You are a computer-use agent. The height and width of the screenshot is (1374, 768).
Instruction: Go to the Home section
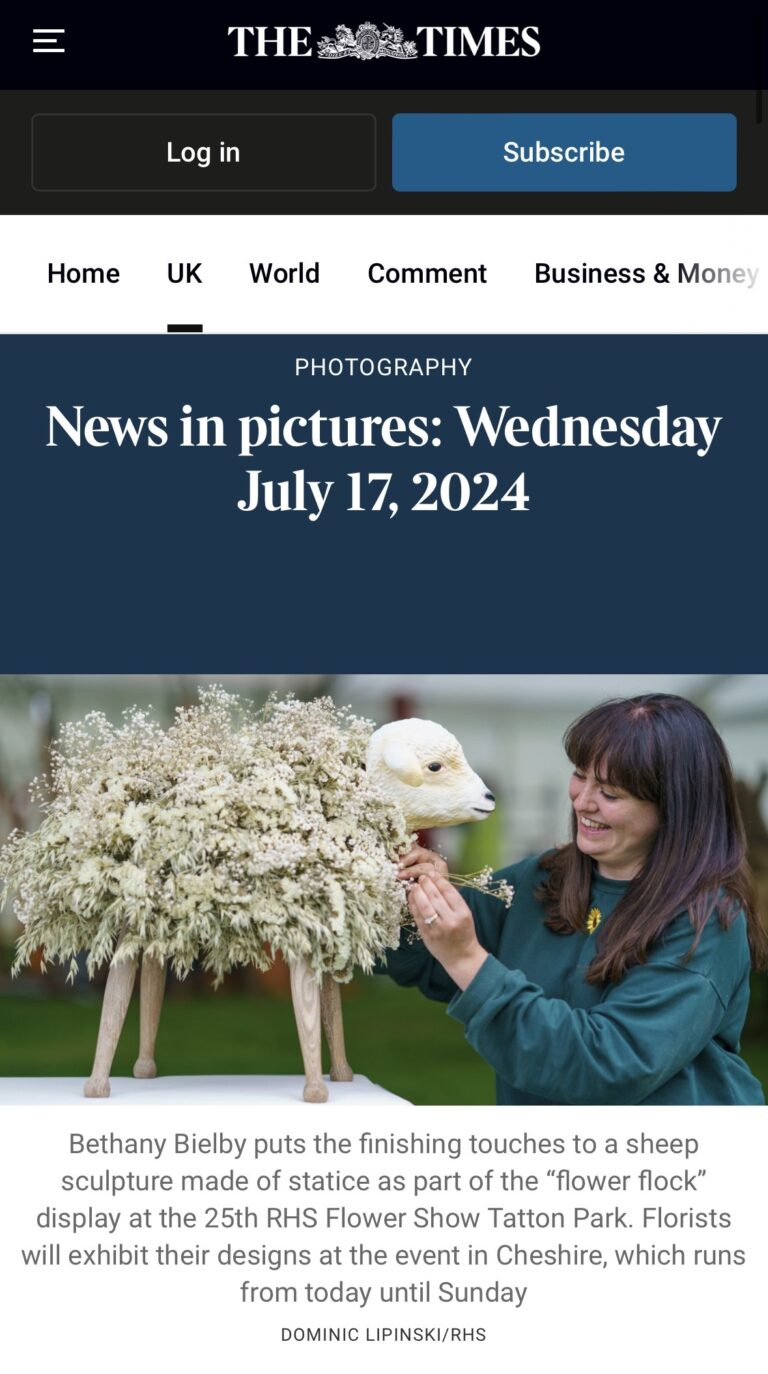pos(83,273)
